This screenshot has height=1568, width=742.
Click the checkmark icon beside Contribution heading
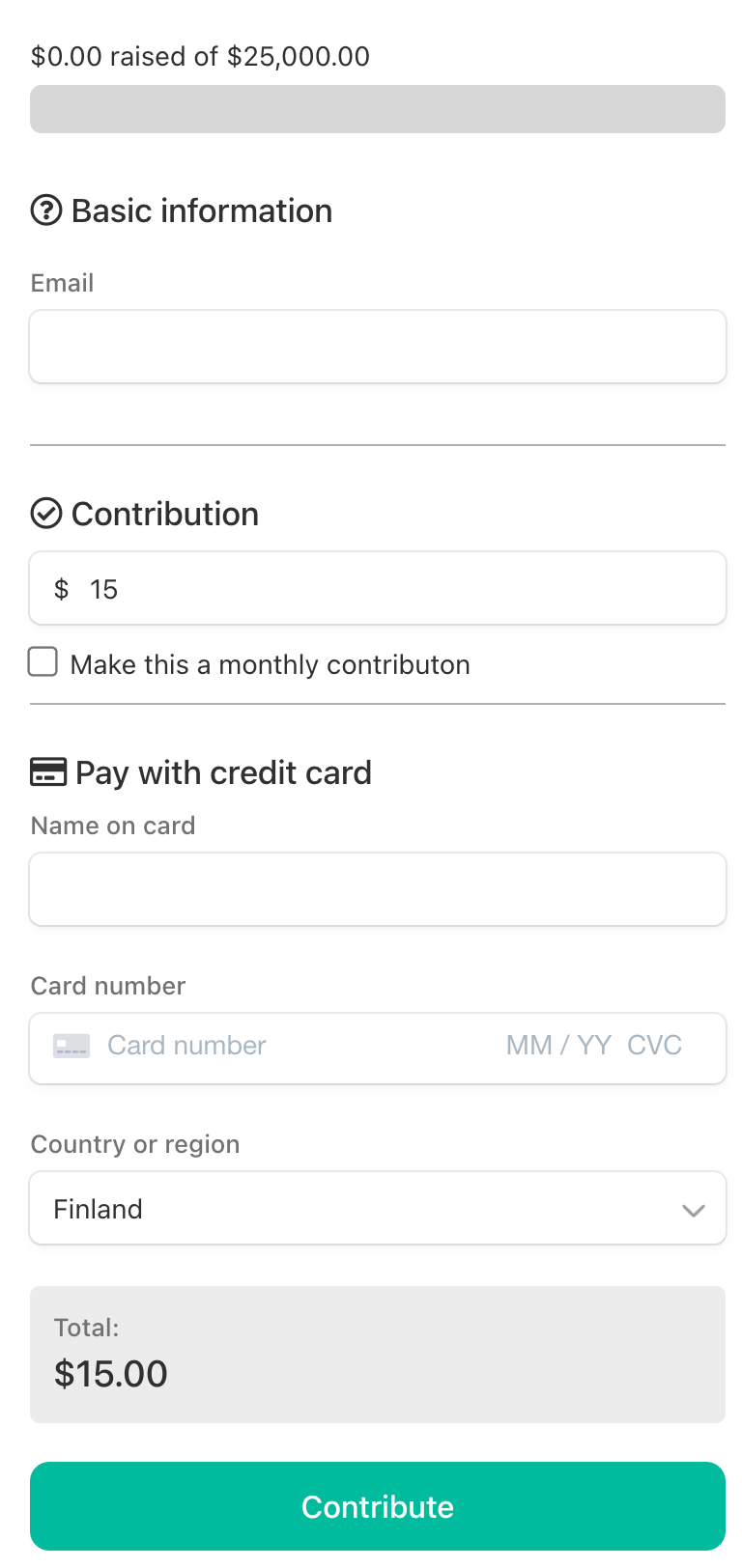pos(45,513)
